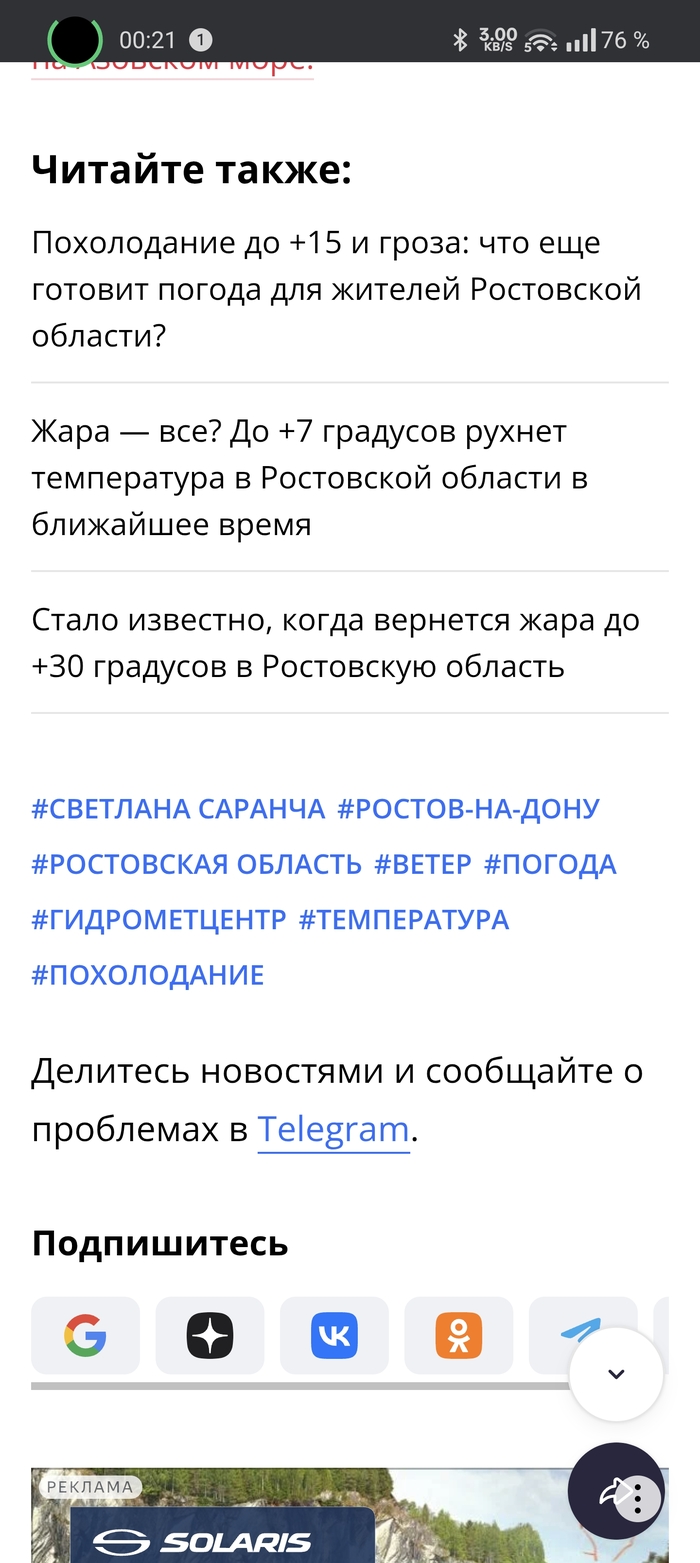Screen dimensions: 700x1563
Task: Open the #ВЕТЕР tag
Action: click(x=422, y=864)
